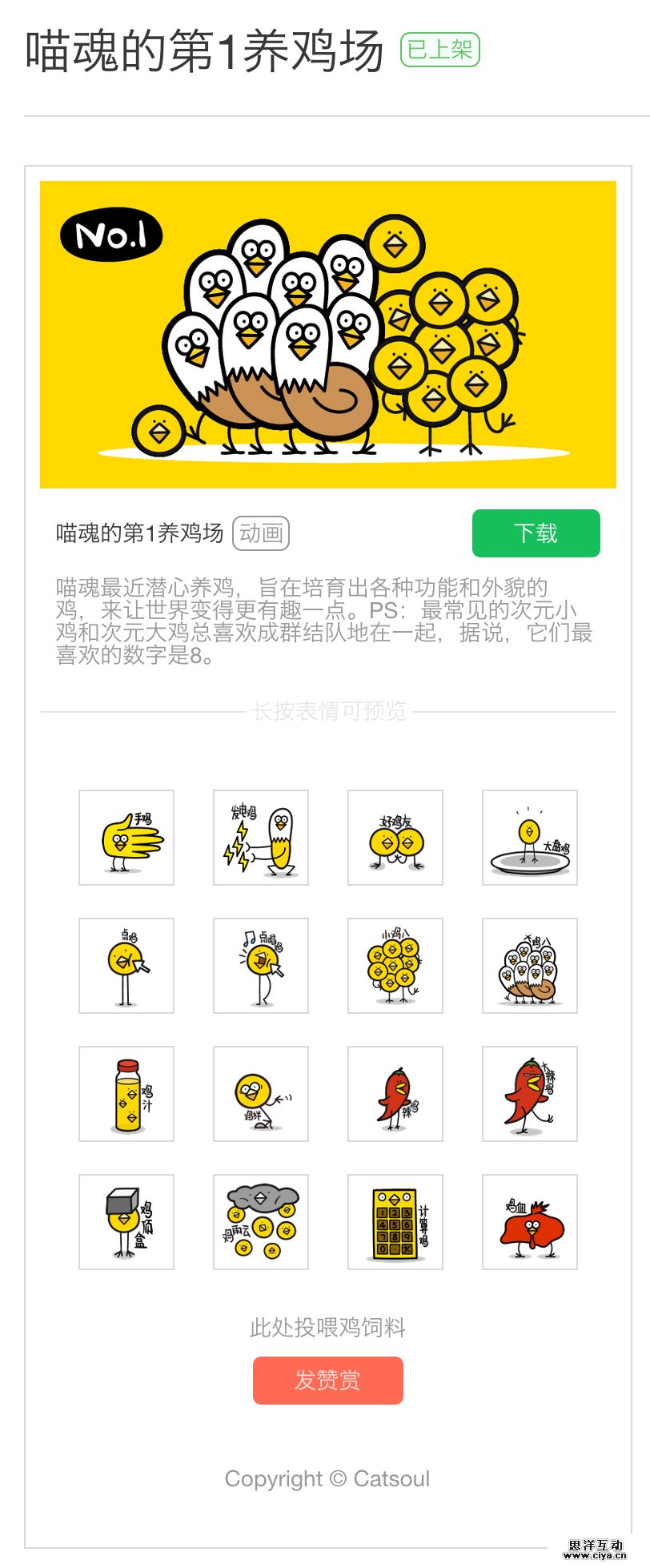The width and height of the screenshot is (650, 1568).
Task: Preview the 点鸡 cursor-click chicken sticker
Action: coord(126,966)
